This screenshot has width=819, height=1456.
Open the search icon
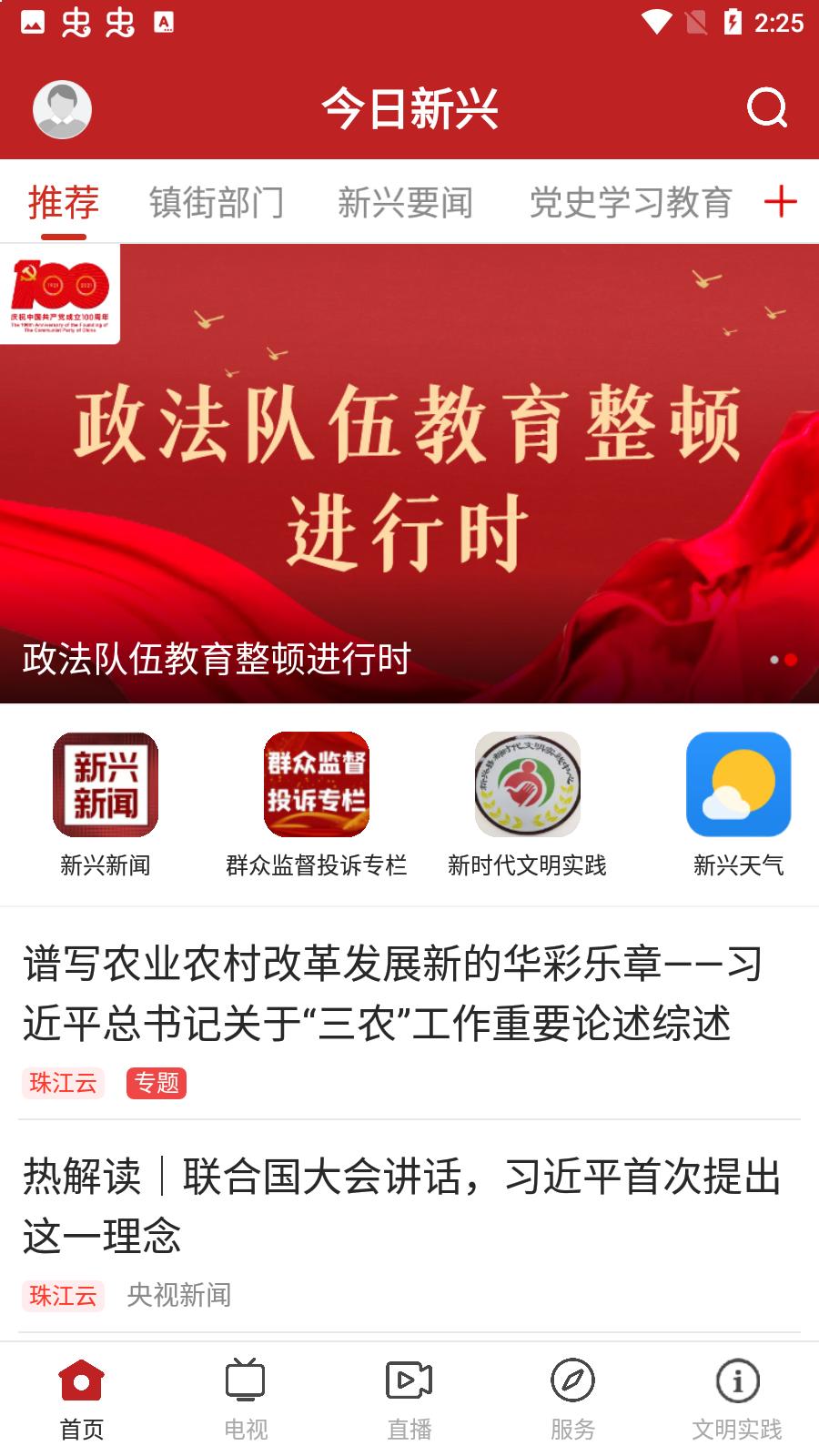(766, 108)
